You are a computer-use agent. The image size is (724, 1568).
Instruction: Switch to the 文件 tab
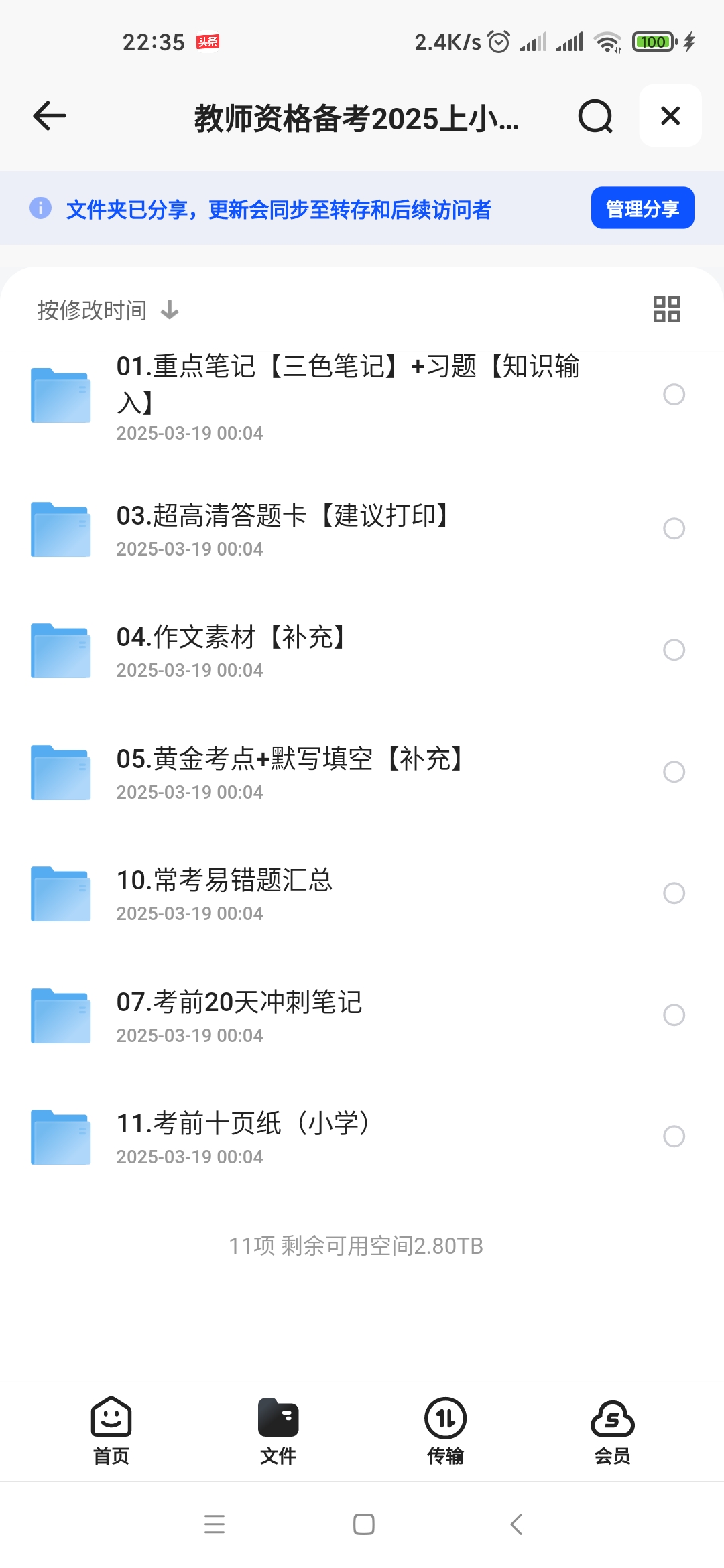click(x=278, y=1431)
